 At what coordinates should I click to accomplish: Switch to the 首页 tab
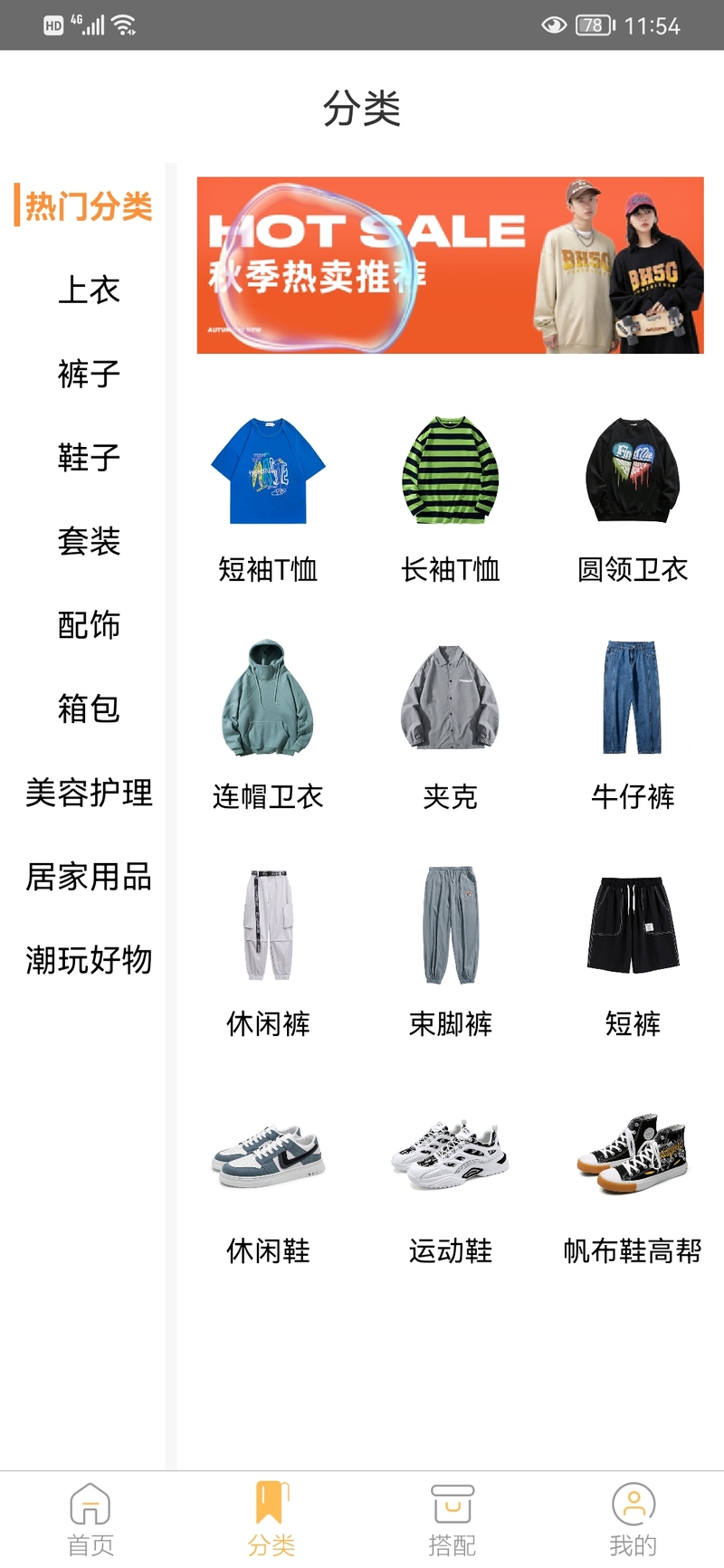click(x=90, y=1520)
